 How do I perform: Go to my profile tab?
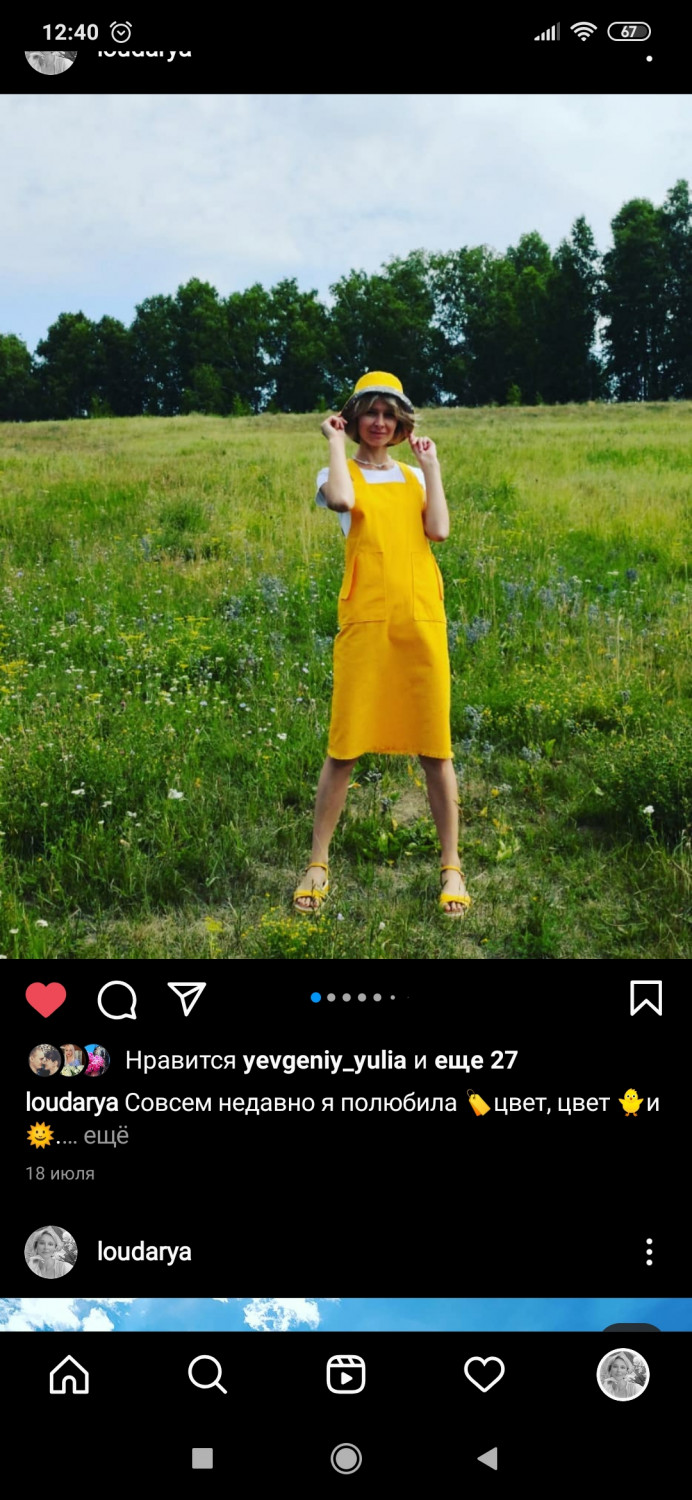(623, 1374)
